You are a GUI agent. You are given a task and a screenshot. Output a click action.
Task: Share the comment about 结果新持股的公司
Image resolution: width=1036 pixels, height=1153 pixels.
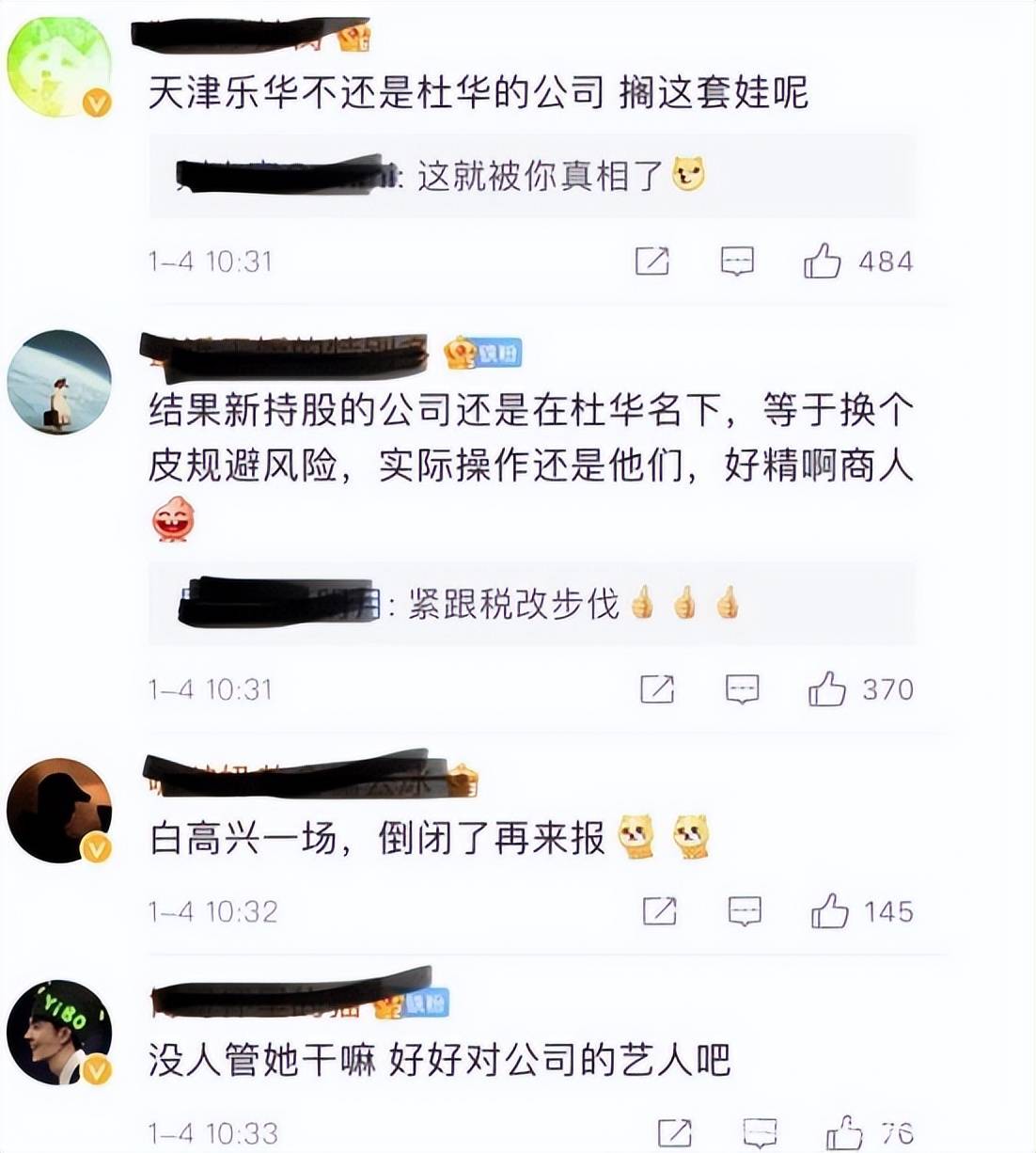coord(657,689)
